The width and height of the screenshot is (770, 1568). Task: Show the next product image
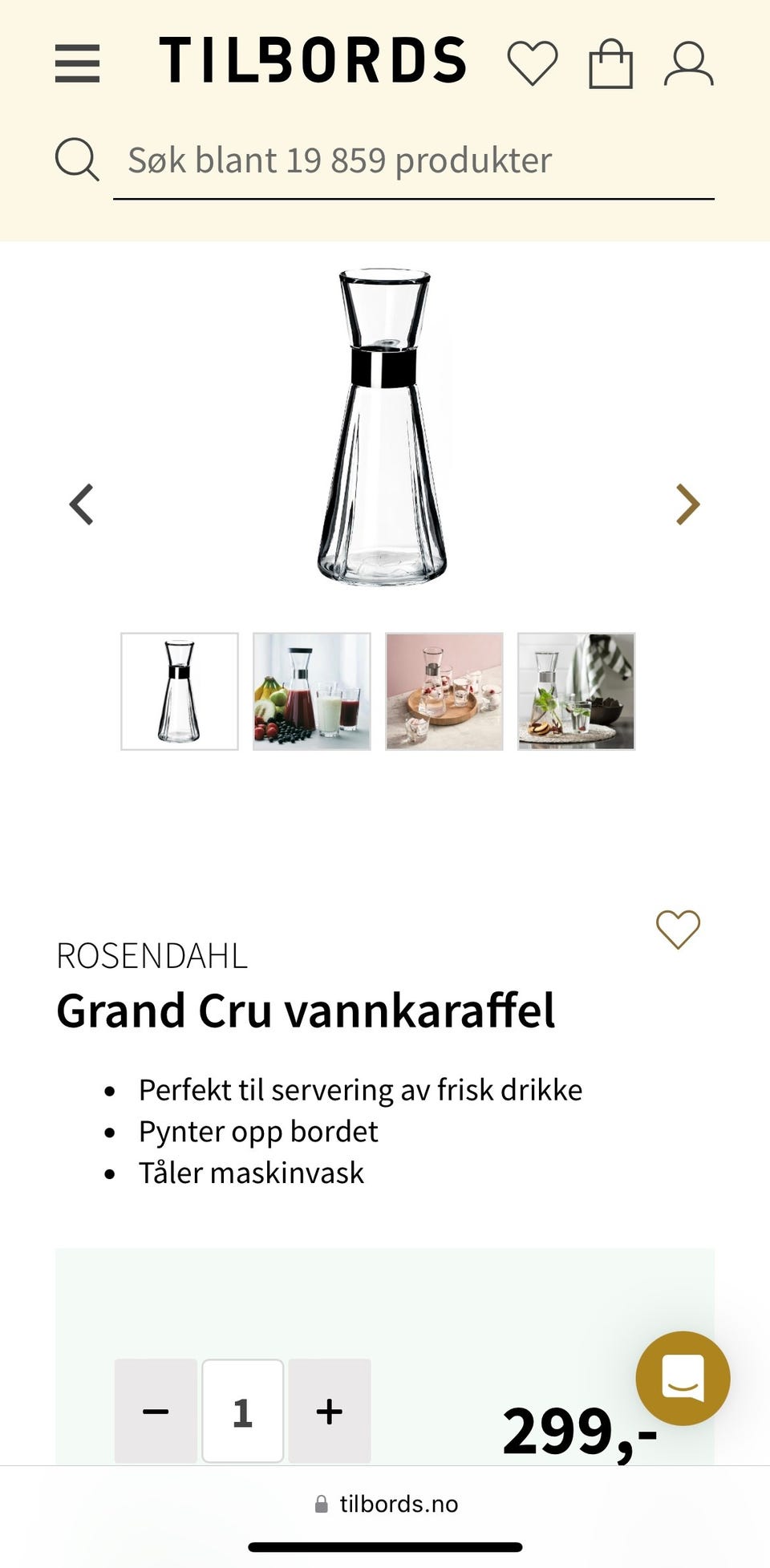click(688, 504)
